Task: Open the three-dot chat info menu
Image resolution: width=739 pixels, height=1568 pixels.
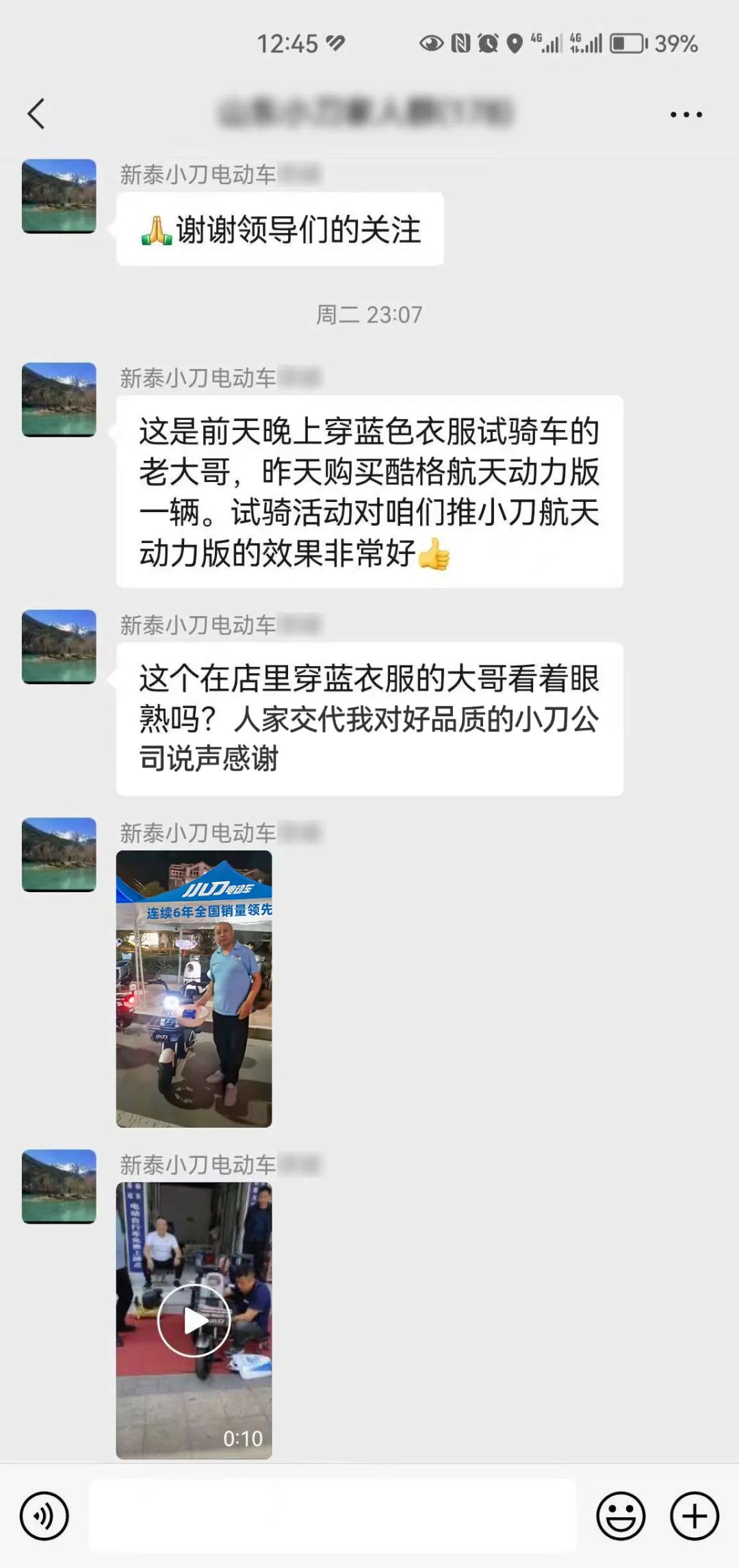Action: coord(686,114)
